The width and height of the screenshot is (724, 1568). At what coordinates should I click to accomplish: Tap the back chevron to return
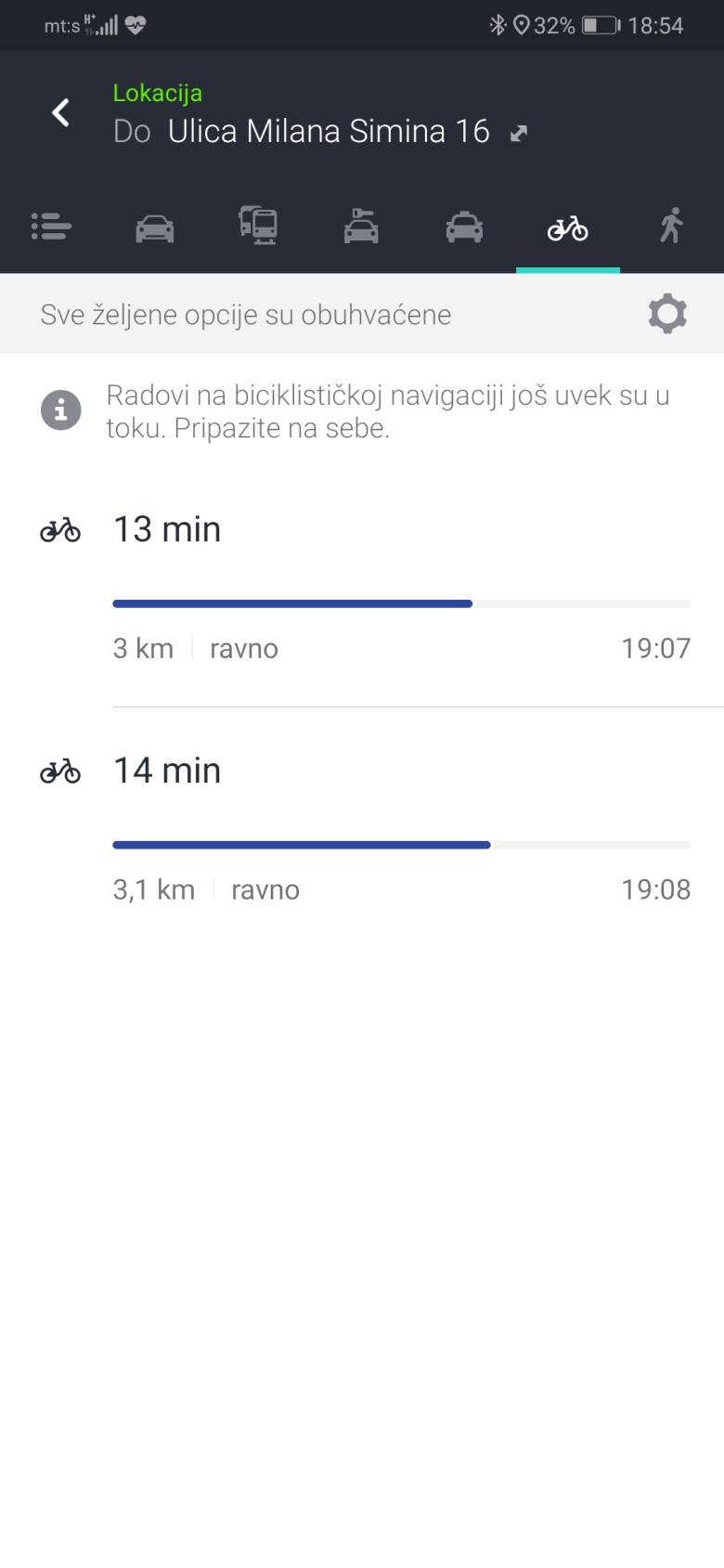click(59, 112)
